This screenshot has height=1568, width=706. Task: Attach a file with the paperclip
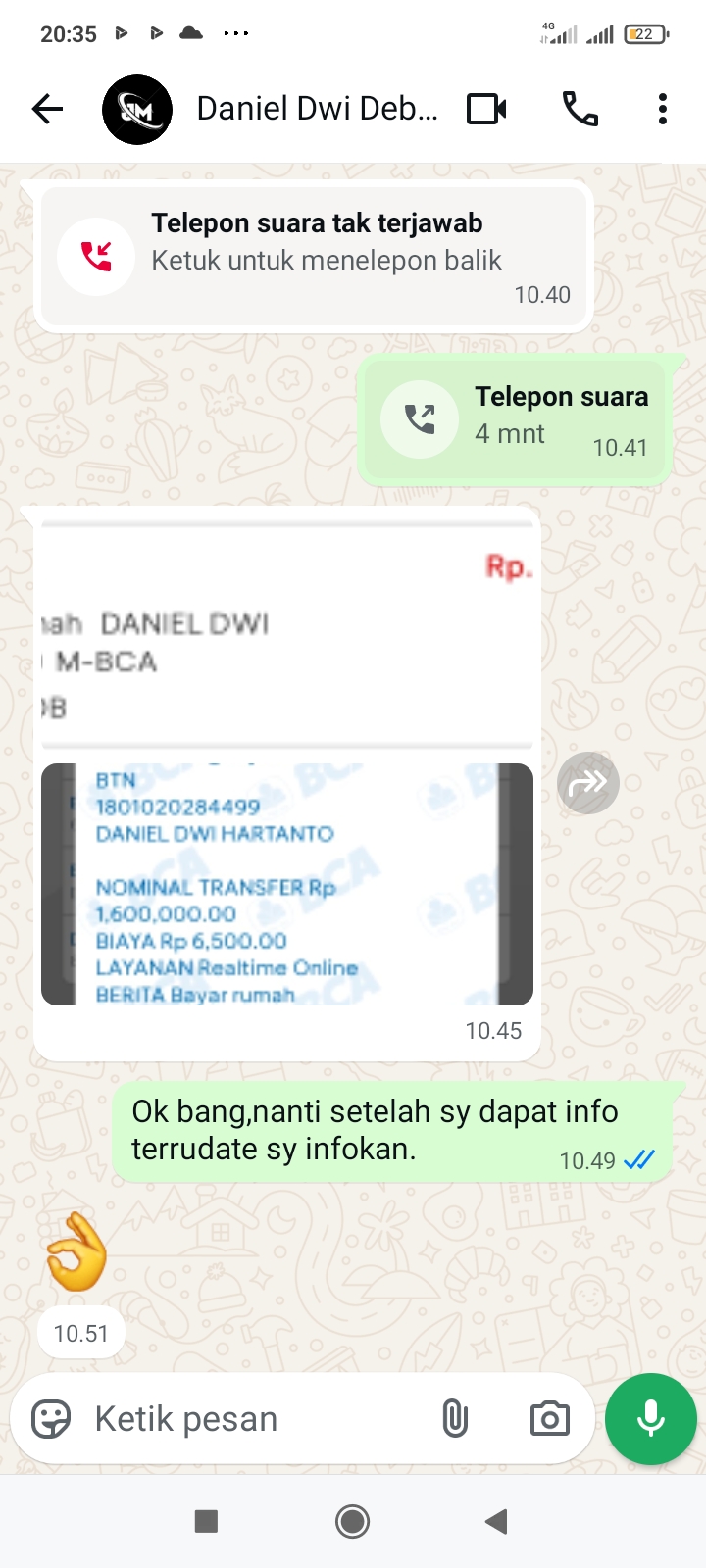[455, 1418]
